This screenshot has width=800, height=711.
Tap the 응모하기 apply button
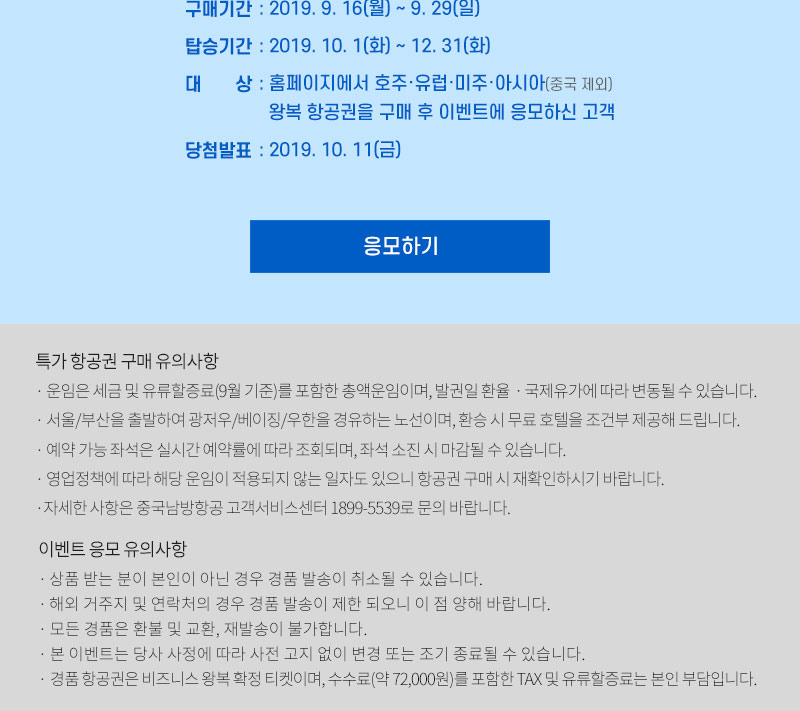click(x=400, y=246)
